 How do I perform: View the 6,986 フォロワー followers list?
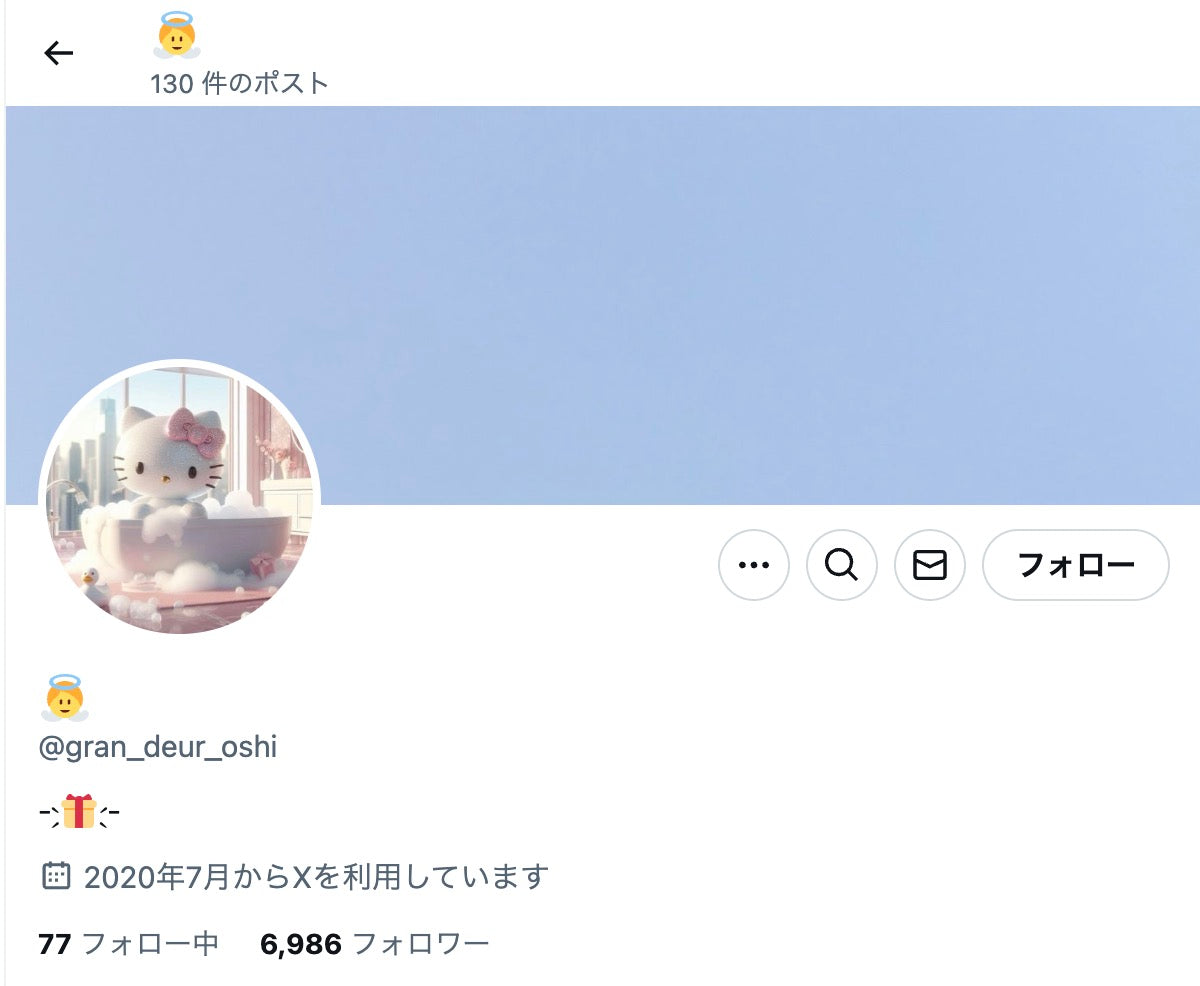[374, 943]
